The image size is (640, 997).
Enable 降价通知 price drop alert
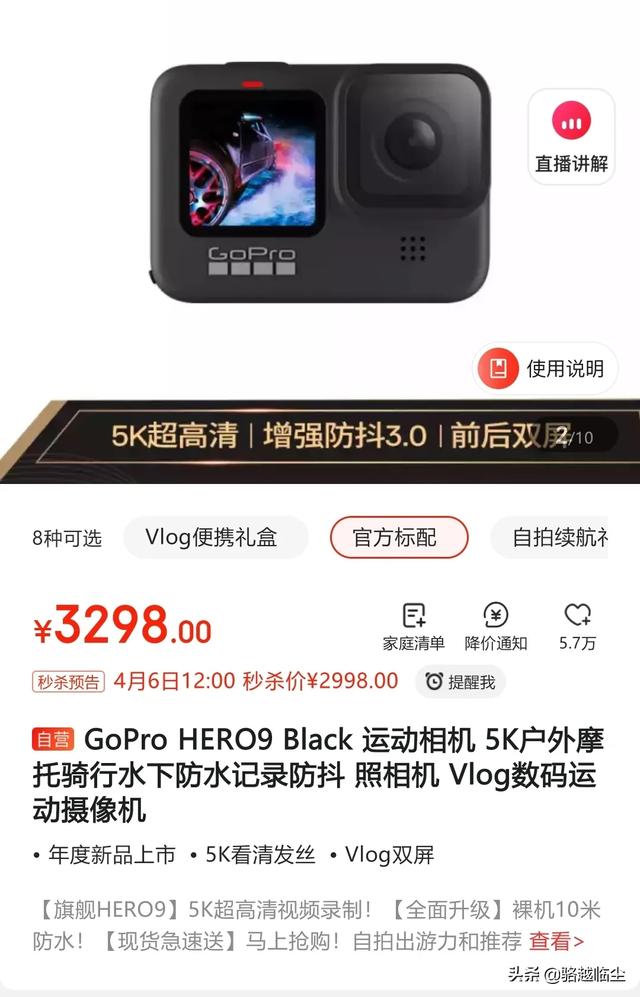tap(496, 626)
